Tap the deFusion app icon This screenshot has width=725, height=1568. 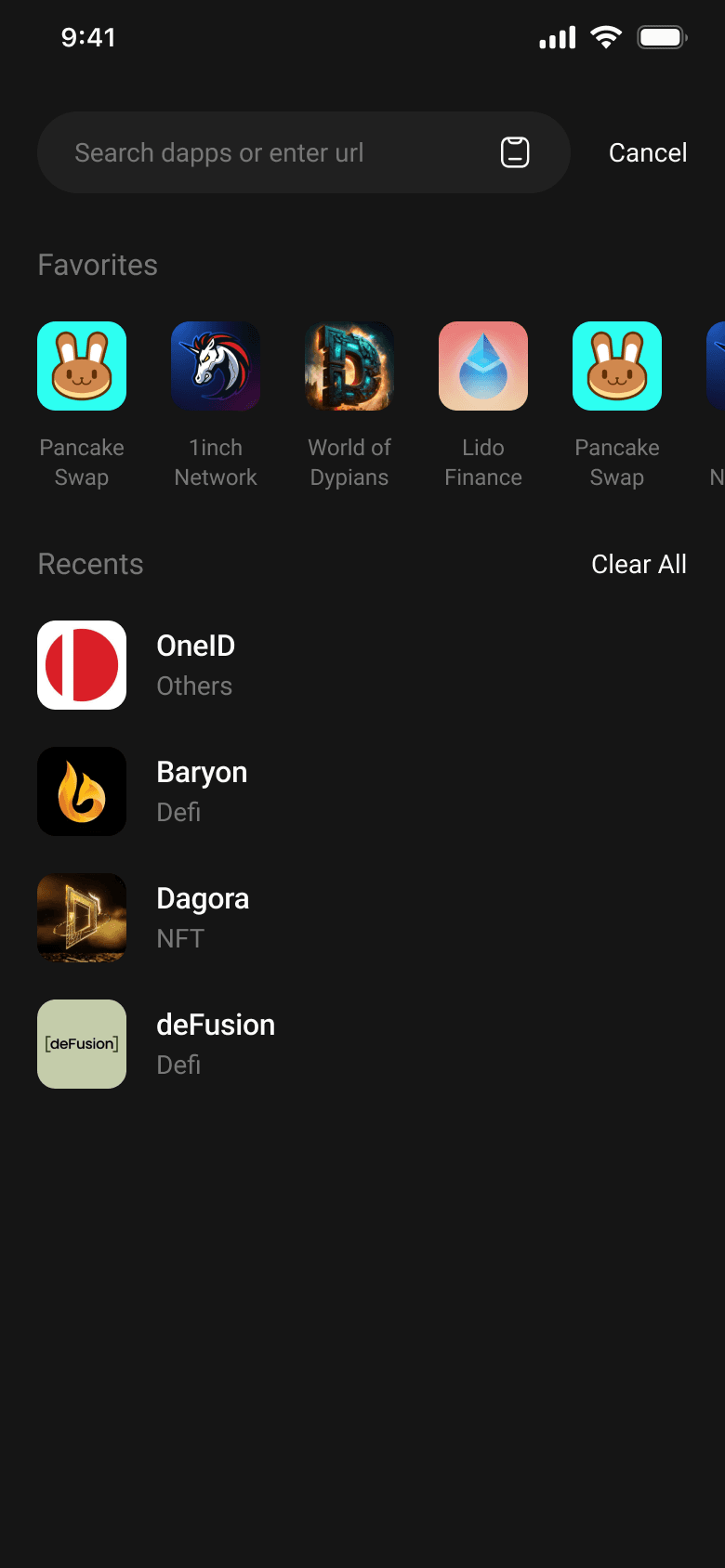(82, 1043)
